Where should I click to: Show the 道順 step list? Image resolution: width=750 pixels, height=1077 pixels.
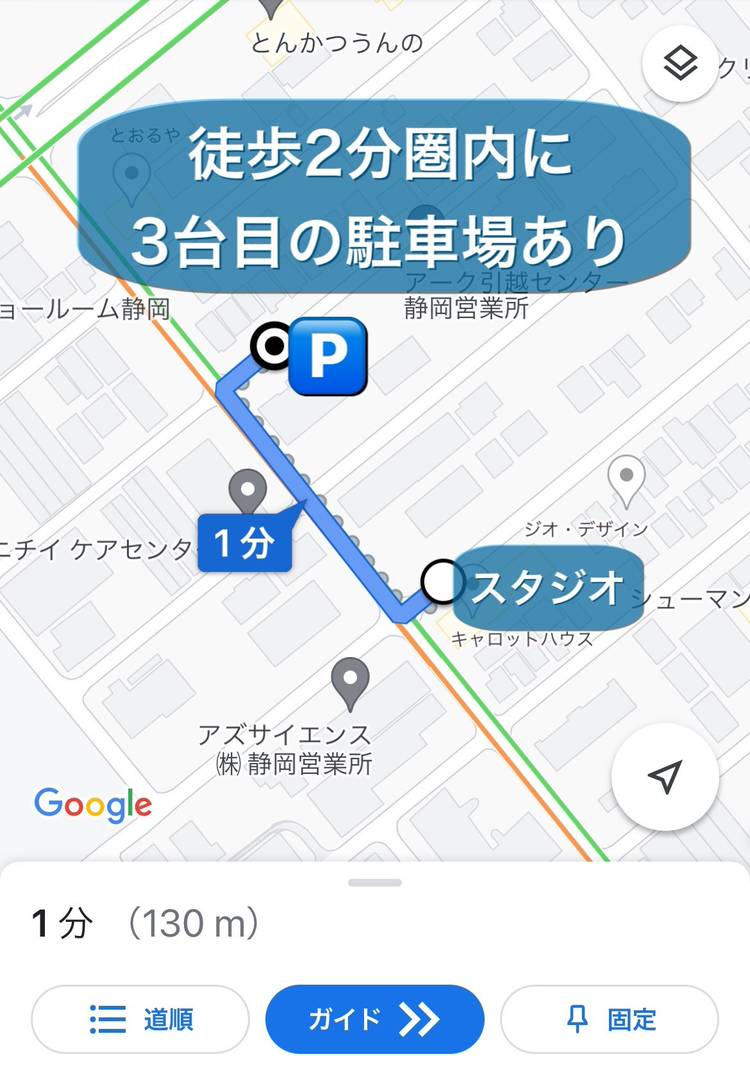140,1019
